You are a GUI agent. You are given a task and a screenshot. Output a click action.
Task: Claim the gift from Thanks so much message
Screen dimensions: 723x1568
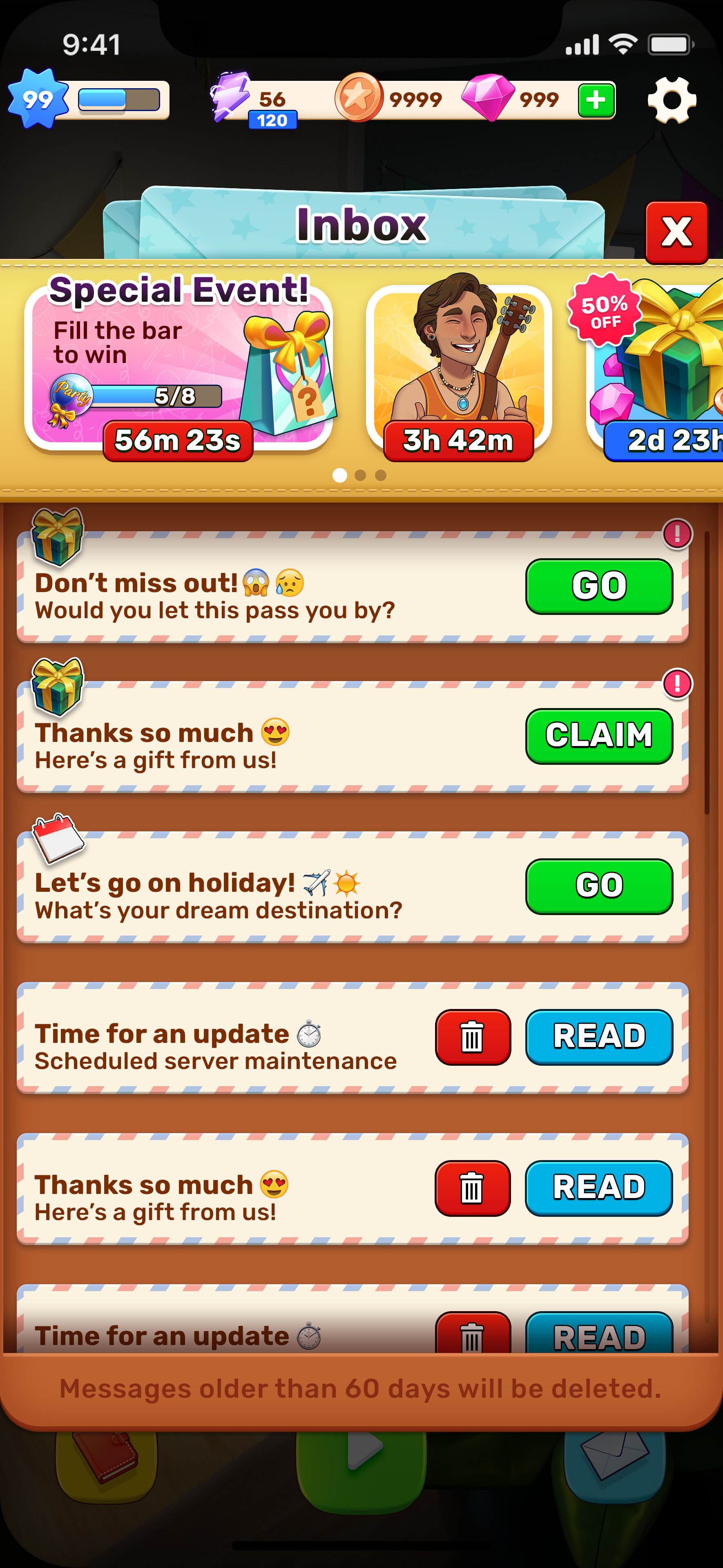point(599,736)
